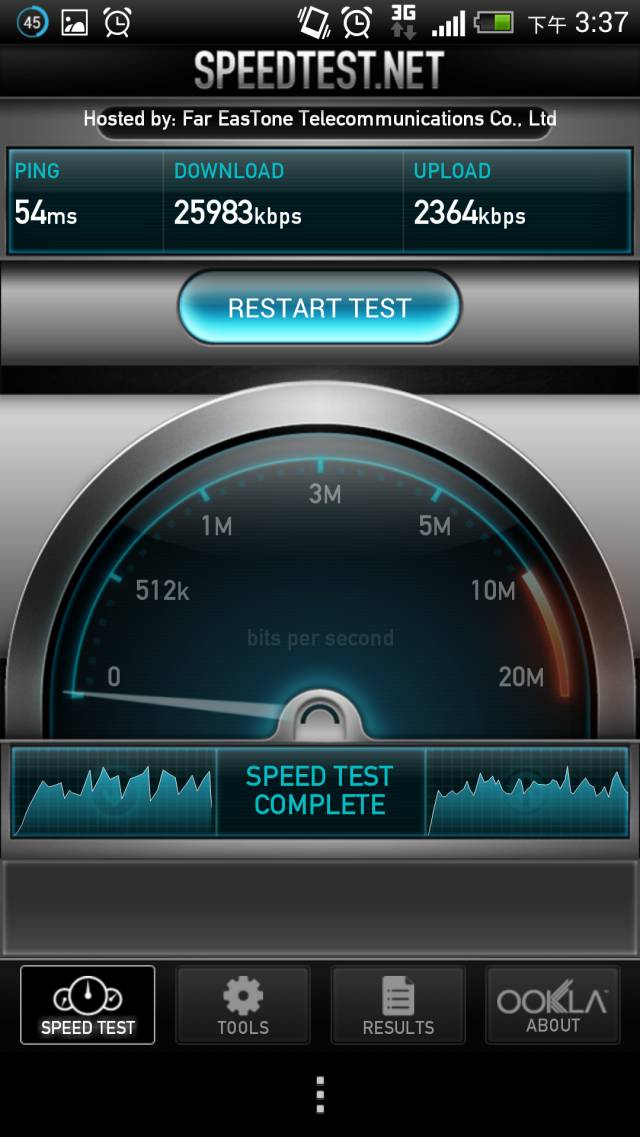Open the three-dot overflow menu
Image resolution: width=640 pixels, height=1138 pixels.
(x=320, y=1095)
